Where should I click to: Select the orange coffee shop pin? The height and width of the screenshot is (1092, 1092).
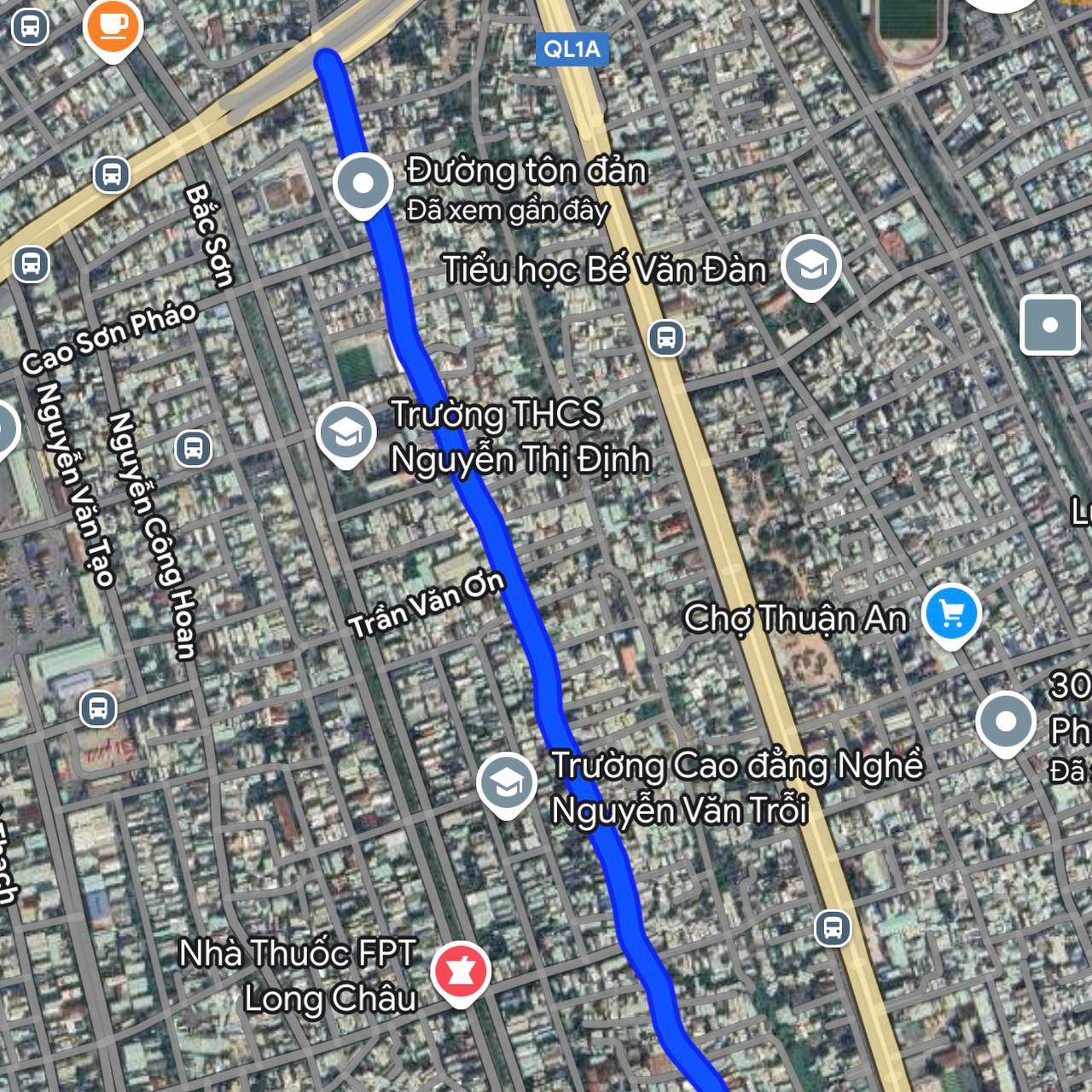click(x=113, y=26)
